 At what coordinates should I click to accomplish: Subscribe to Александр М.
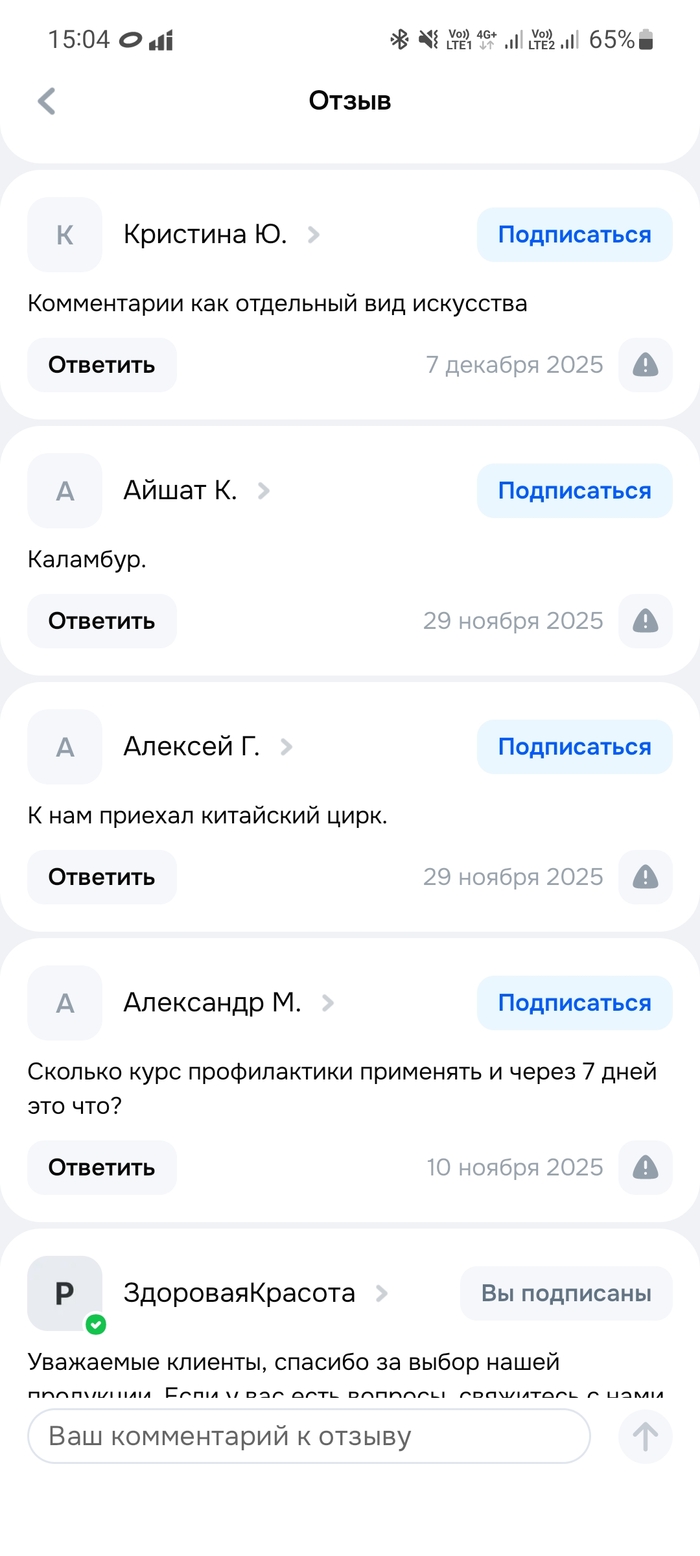tap(574, 1003)
